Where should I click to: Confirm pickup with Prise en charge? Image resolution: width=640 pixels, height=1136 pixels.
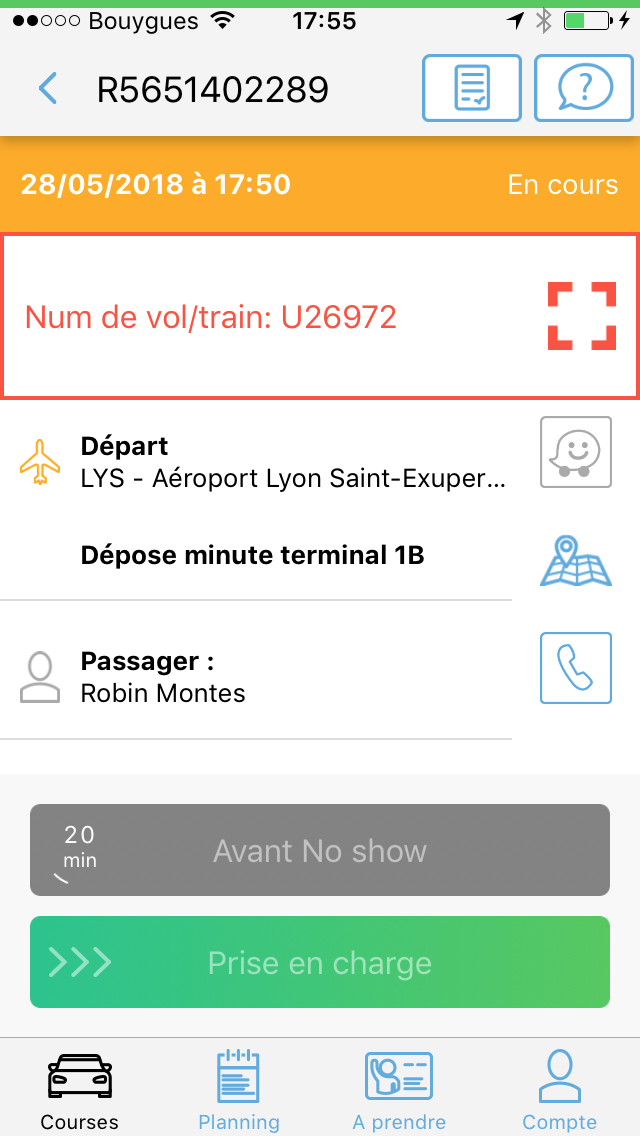pos(320,962)
